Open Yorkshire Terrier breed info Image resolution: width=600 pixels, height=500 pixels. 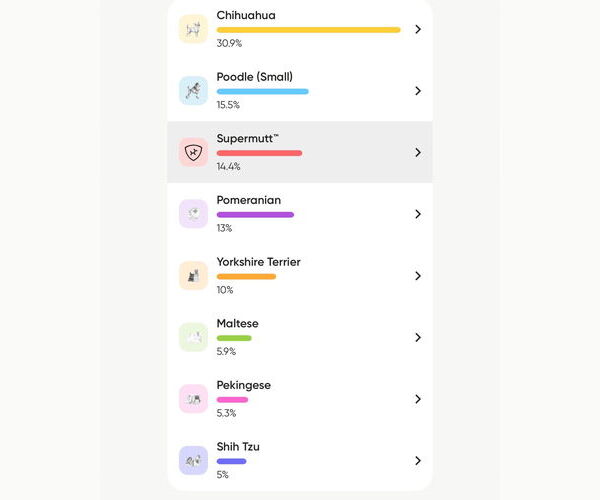click(300, 275)
